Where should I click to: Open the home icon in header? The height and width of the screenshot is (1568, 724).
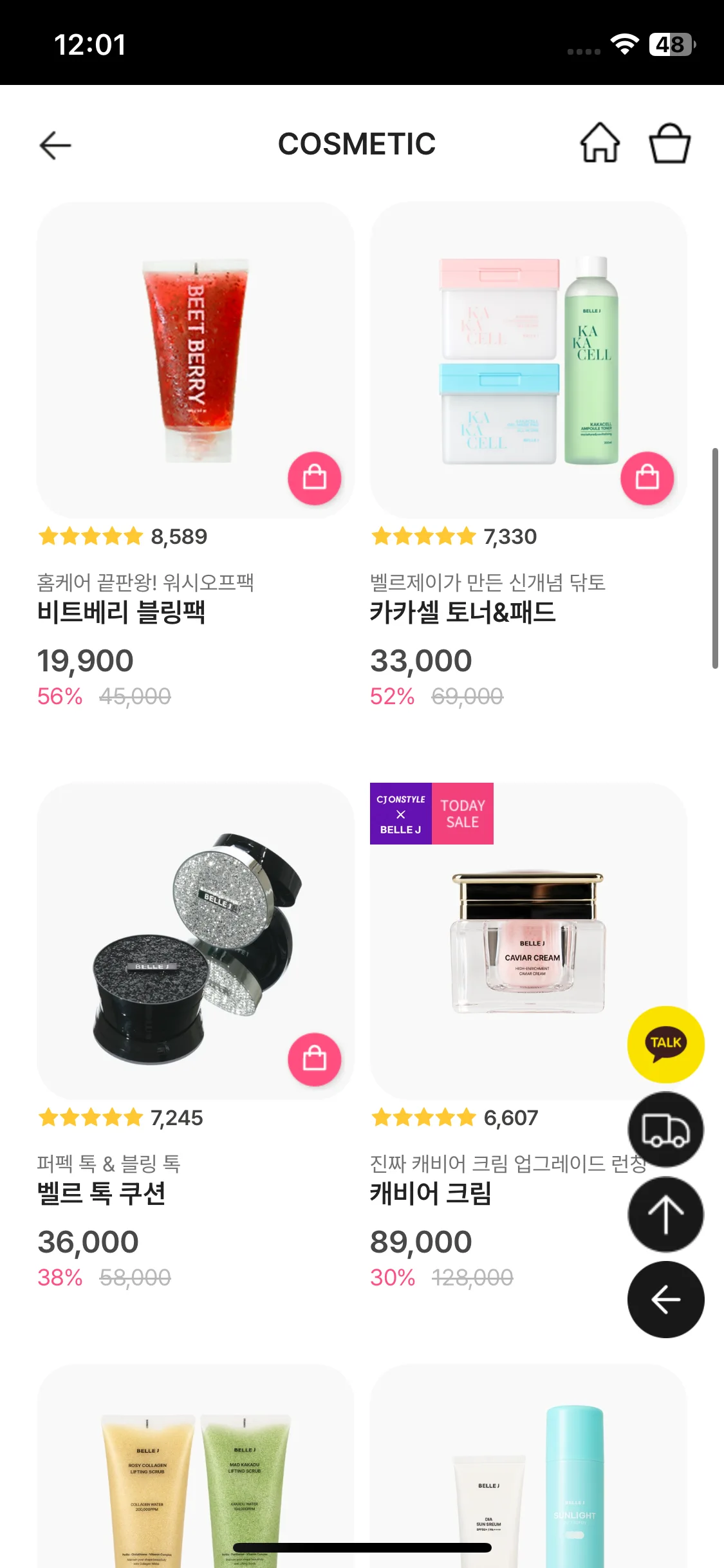(x=600, y=143)
